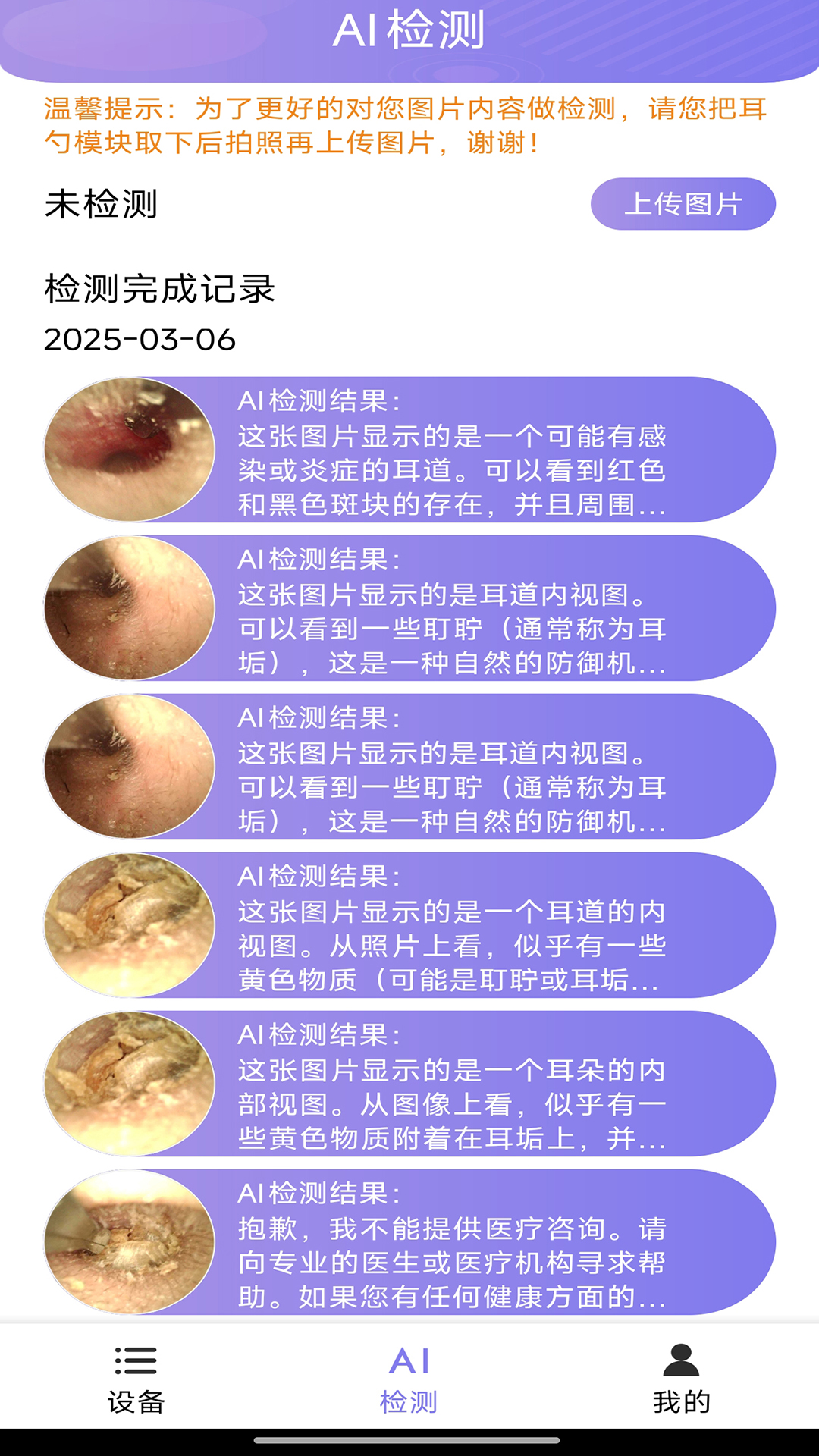Go to the 我的 tab
The image size is (819, 1456).
[x=681, y=1395]
